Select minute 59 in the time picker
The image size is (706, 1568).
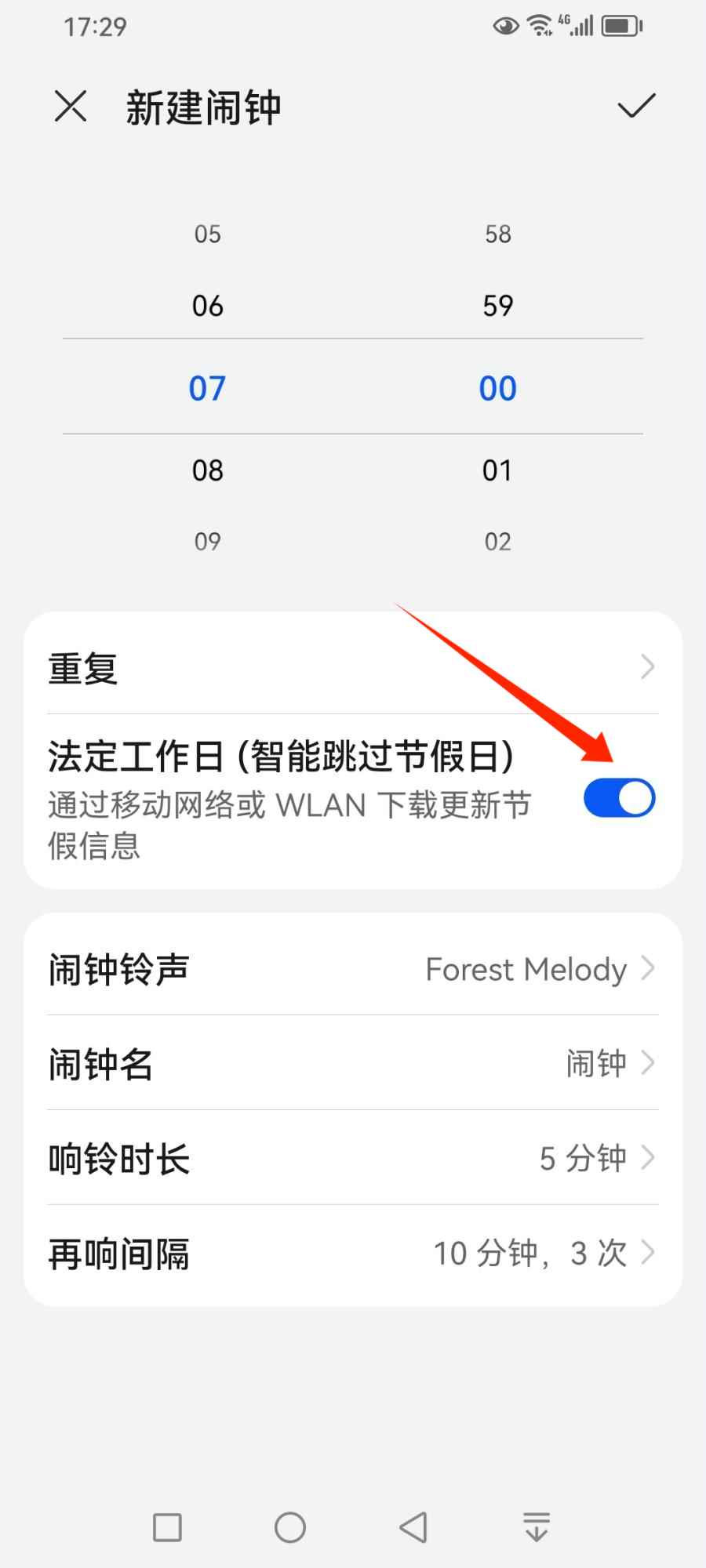pos(497,306)
